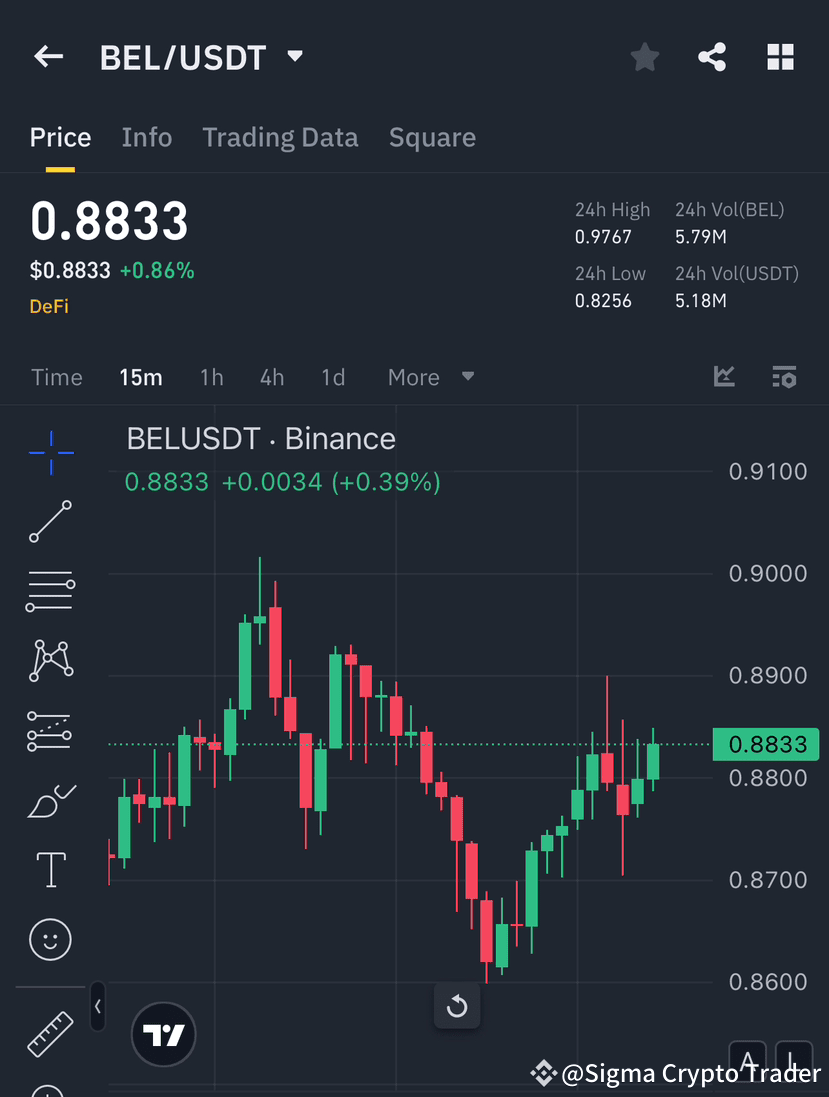This screenshot has width=829, height=1097.
Task: Select the 1h chart interval
Action: tap(211, 377)
